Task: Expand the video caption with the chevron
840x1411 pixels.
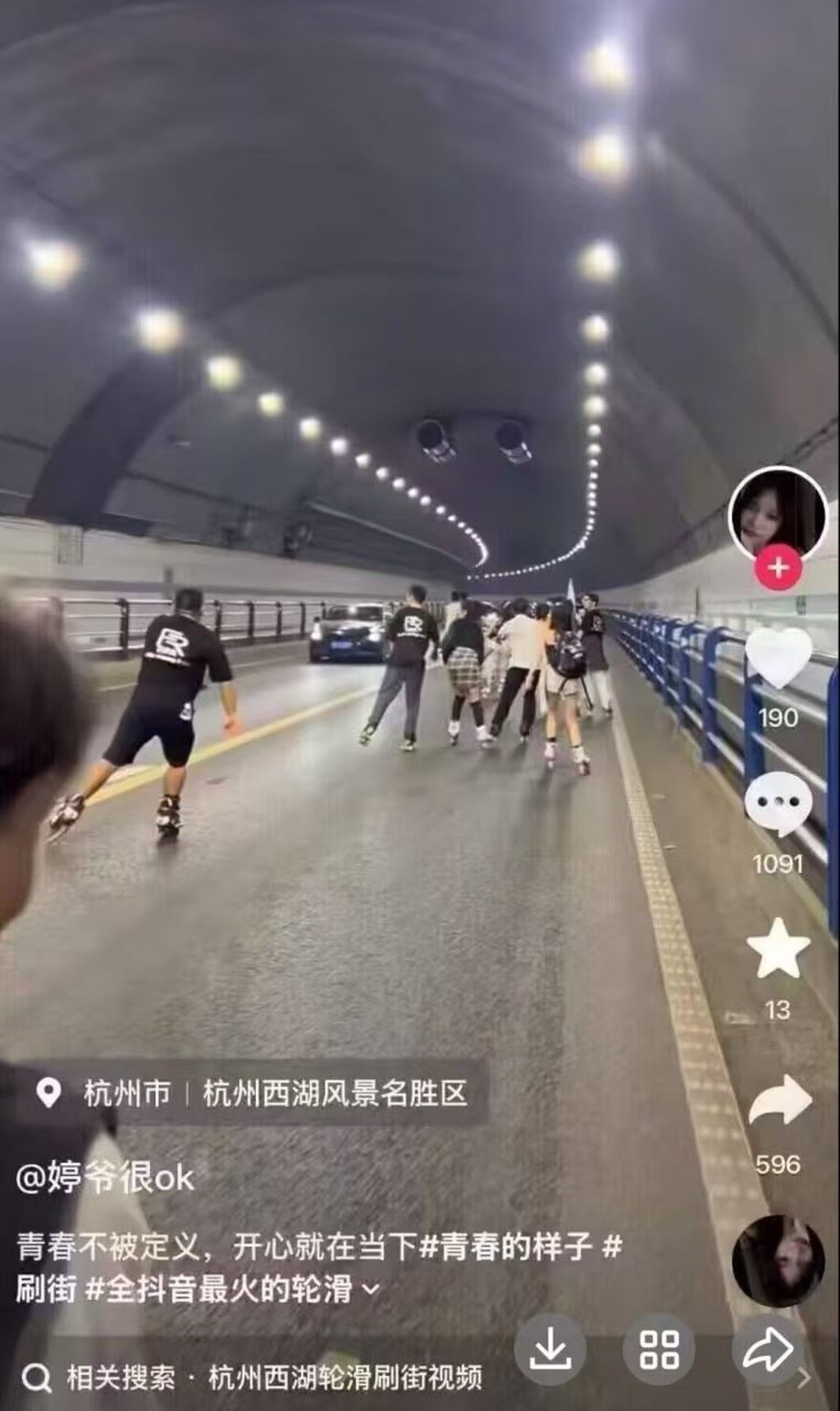Action: point(372,1290)
